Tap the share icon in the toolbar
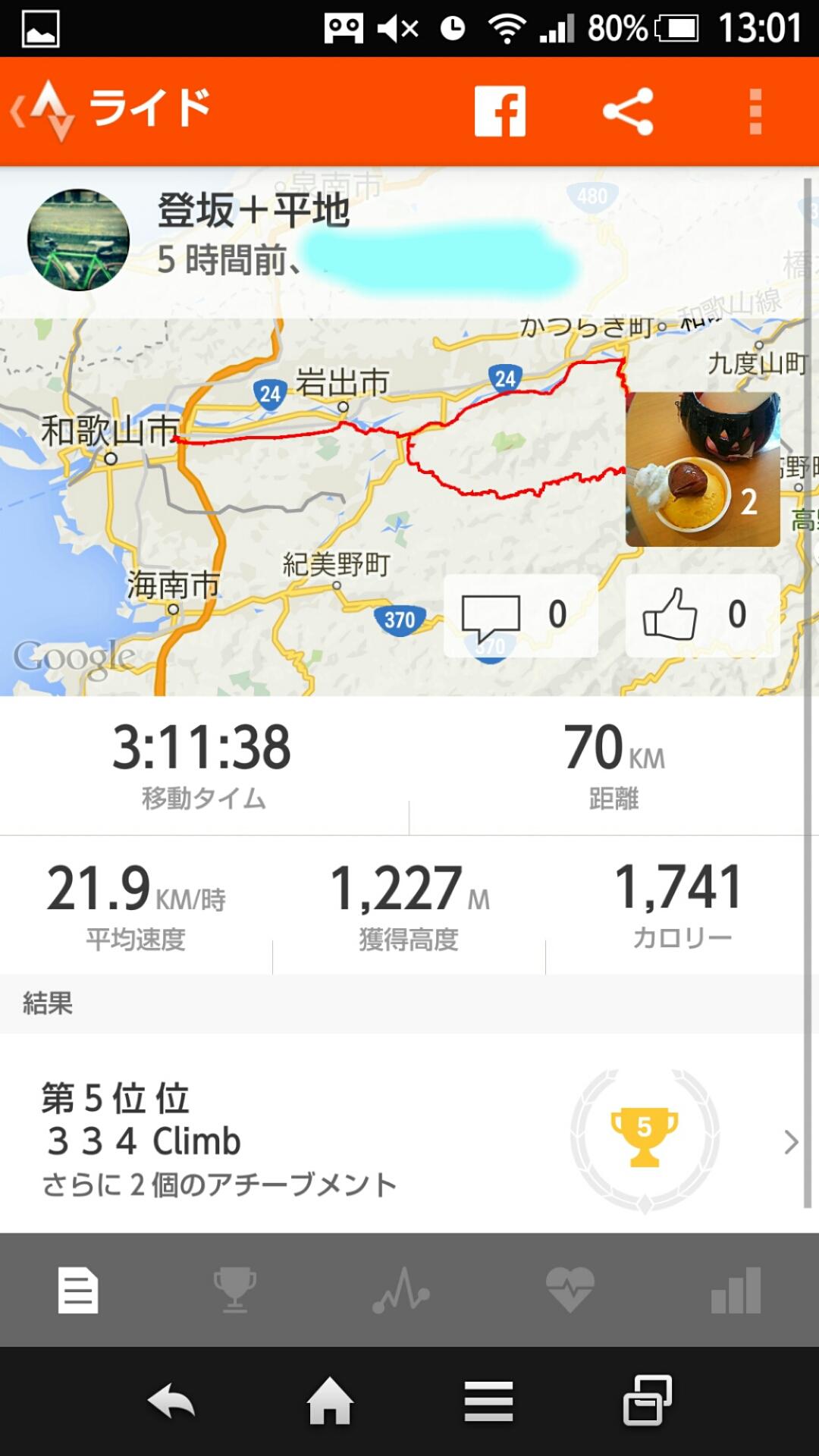This screenshot has height=1456, width=819. [626, 111]
